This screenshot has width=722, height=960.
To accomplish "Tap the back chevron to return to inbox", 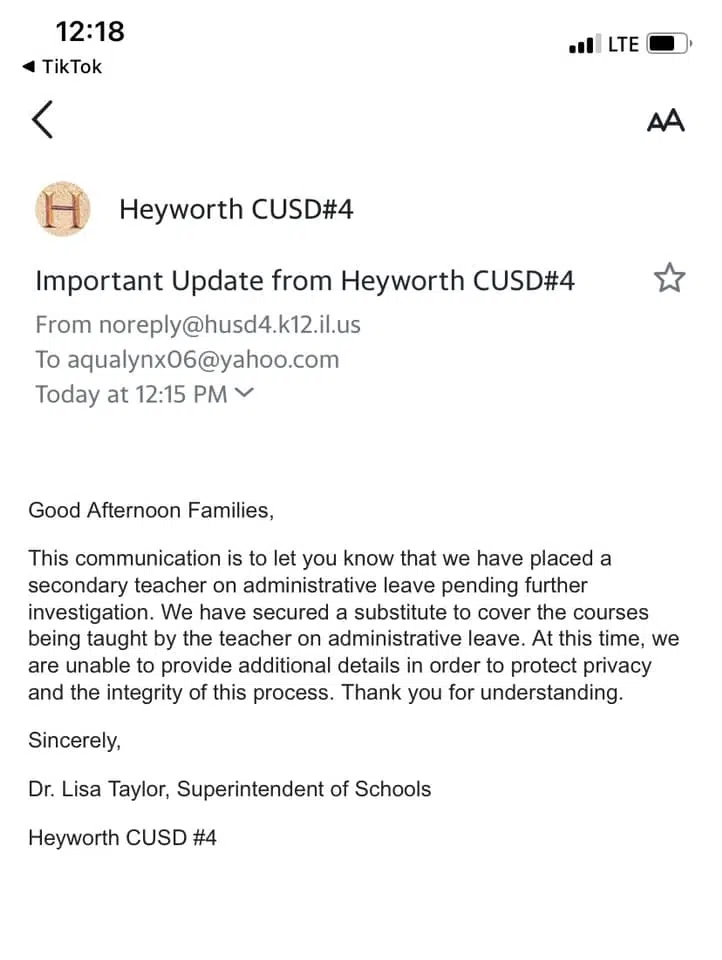I will pos(42,119).
